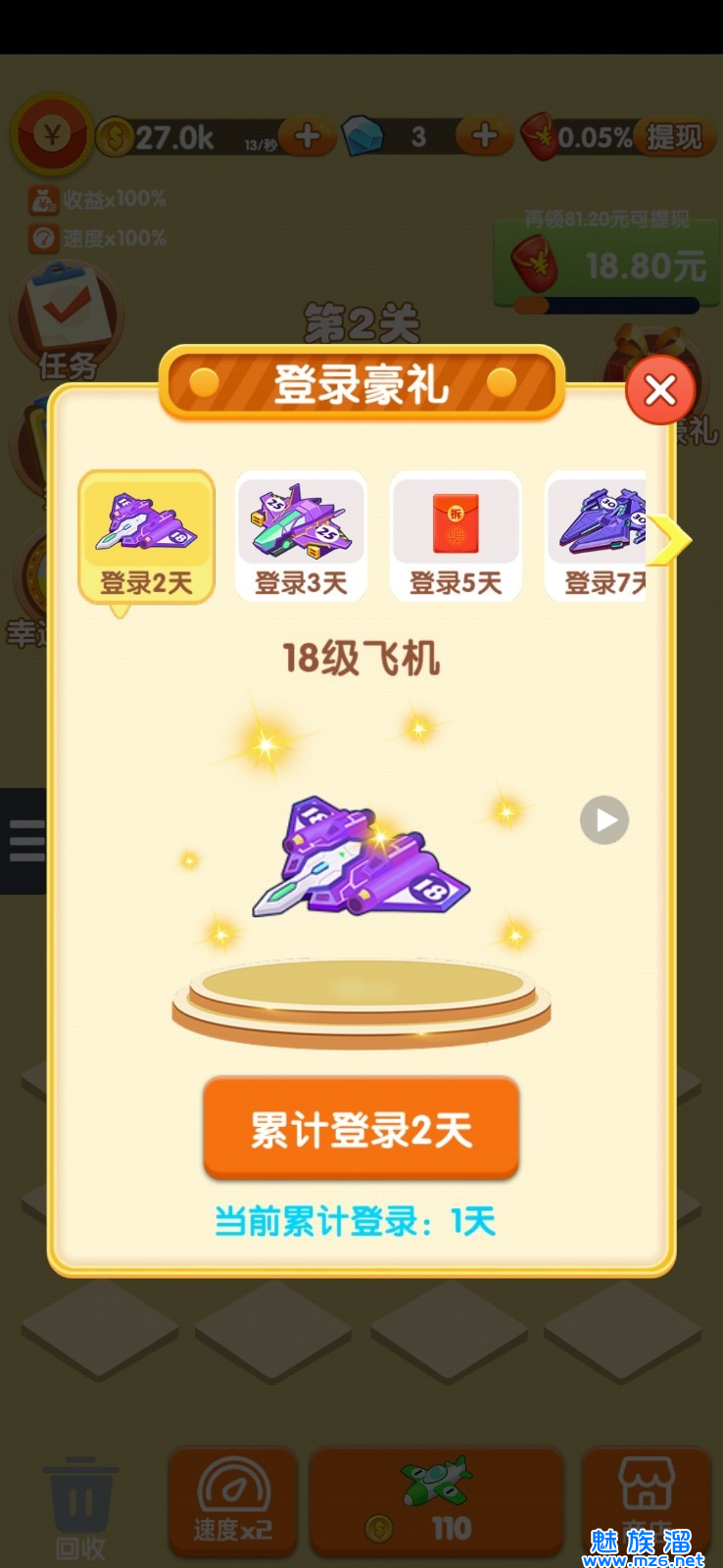
Task: Tap the 累计登录2天 button
Action: click(x=361, y=1129)
